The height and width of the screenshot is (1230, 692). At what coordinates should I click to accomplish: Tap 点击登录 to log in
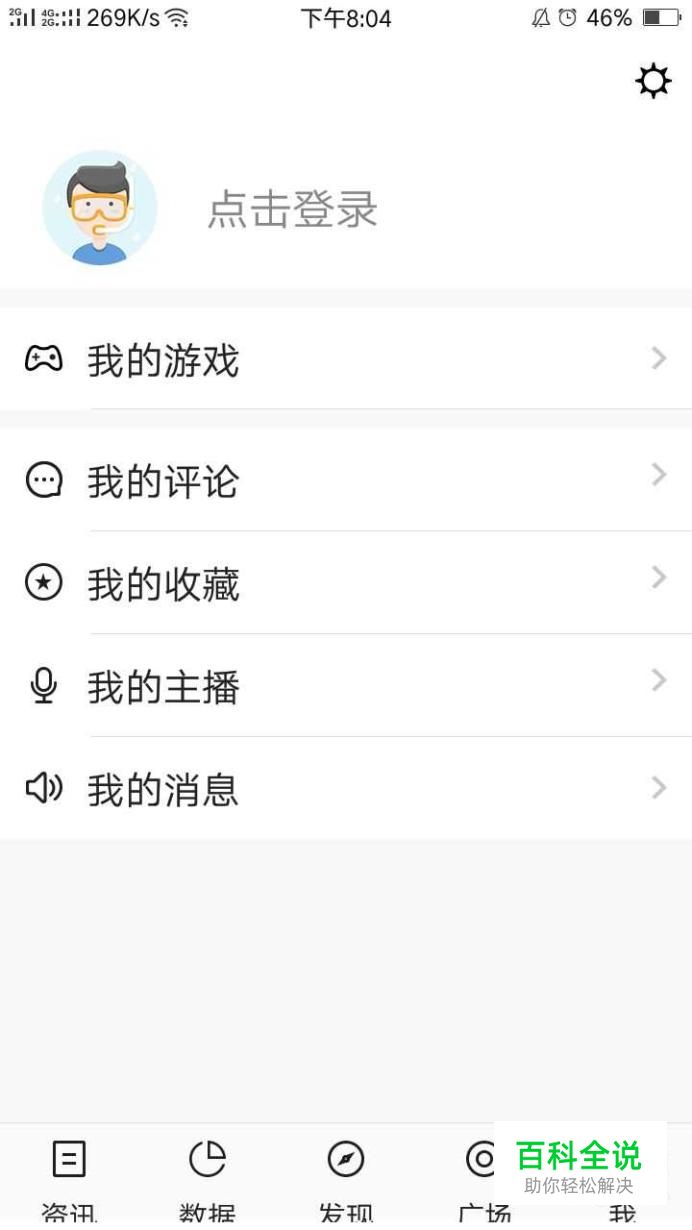coord(292,210)
